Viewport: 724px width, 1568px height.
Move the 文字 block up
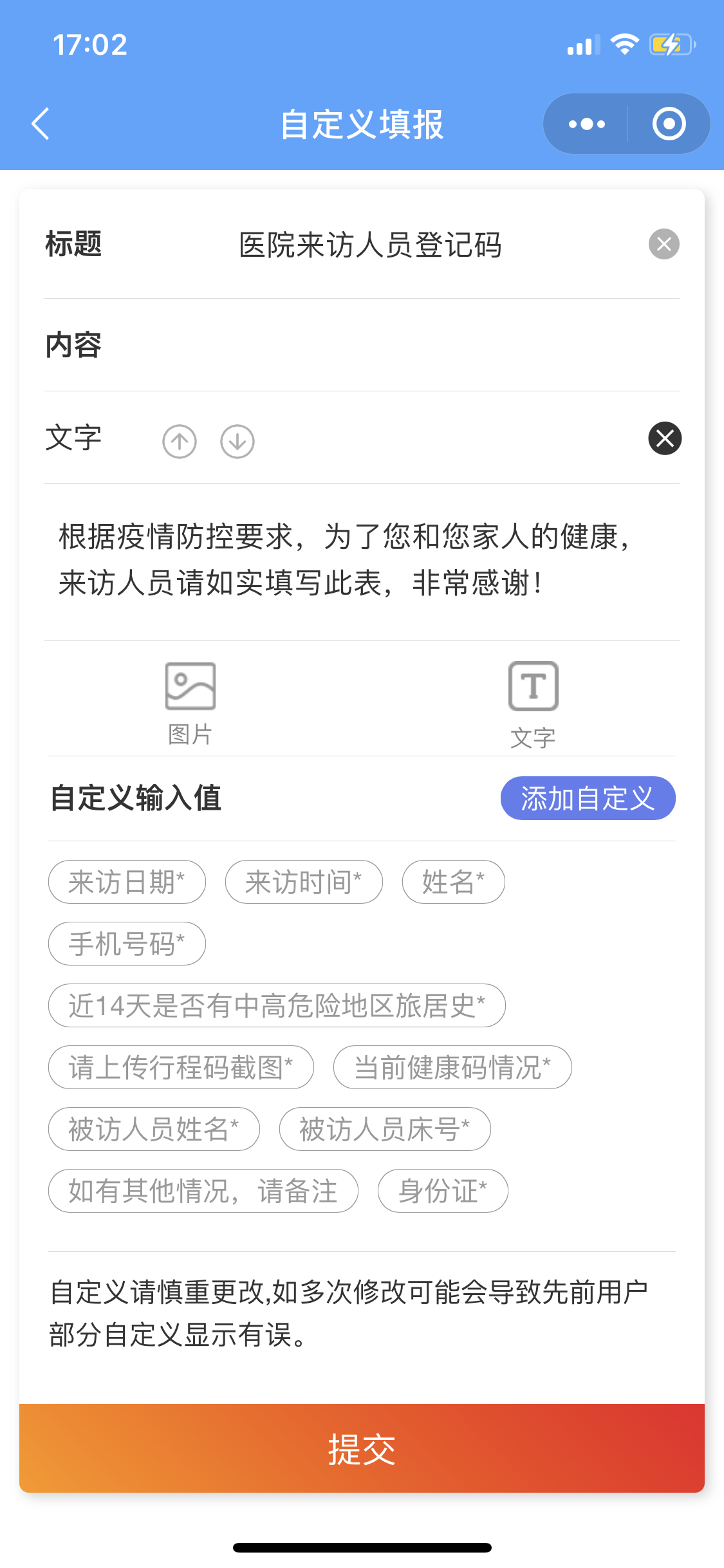180,441
